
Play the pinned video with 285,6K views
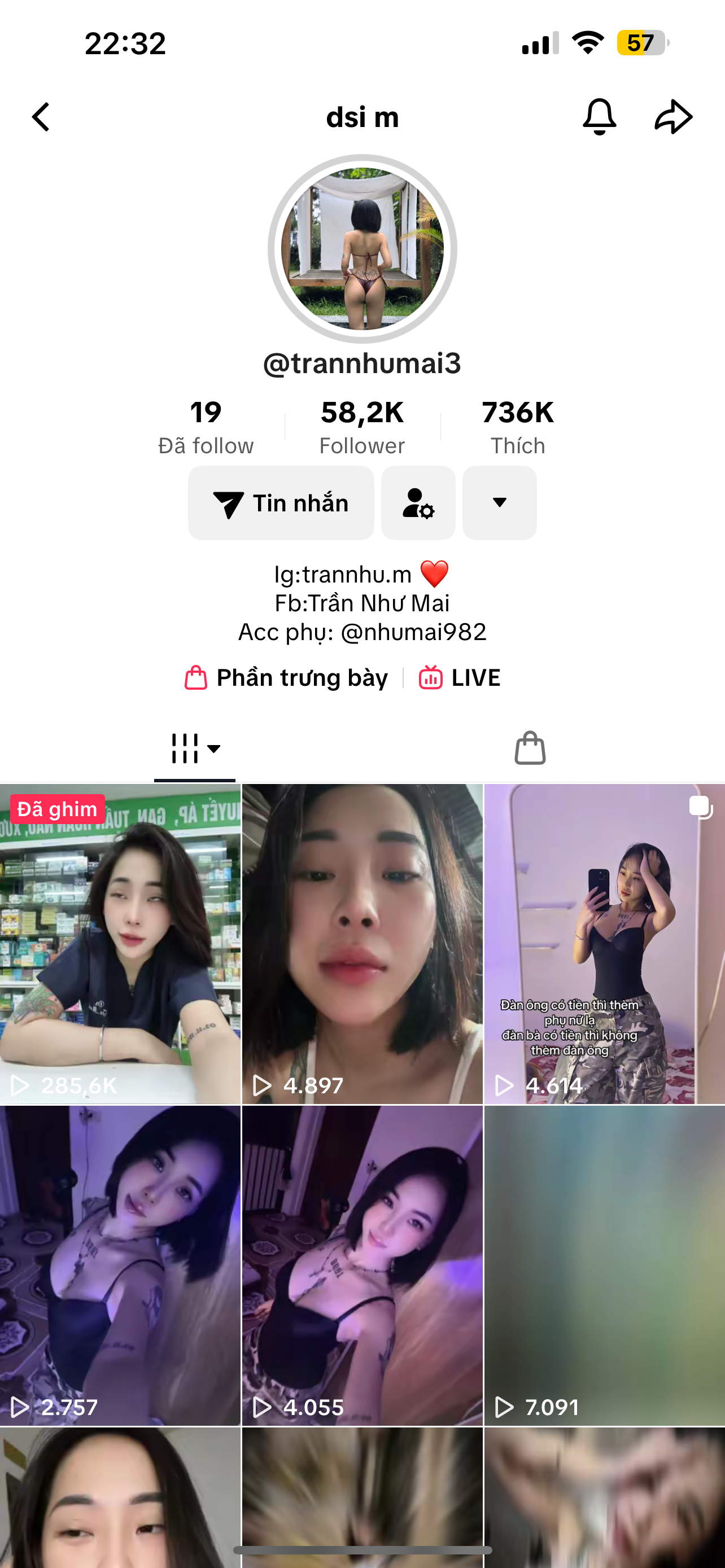[120, 944]
